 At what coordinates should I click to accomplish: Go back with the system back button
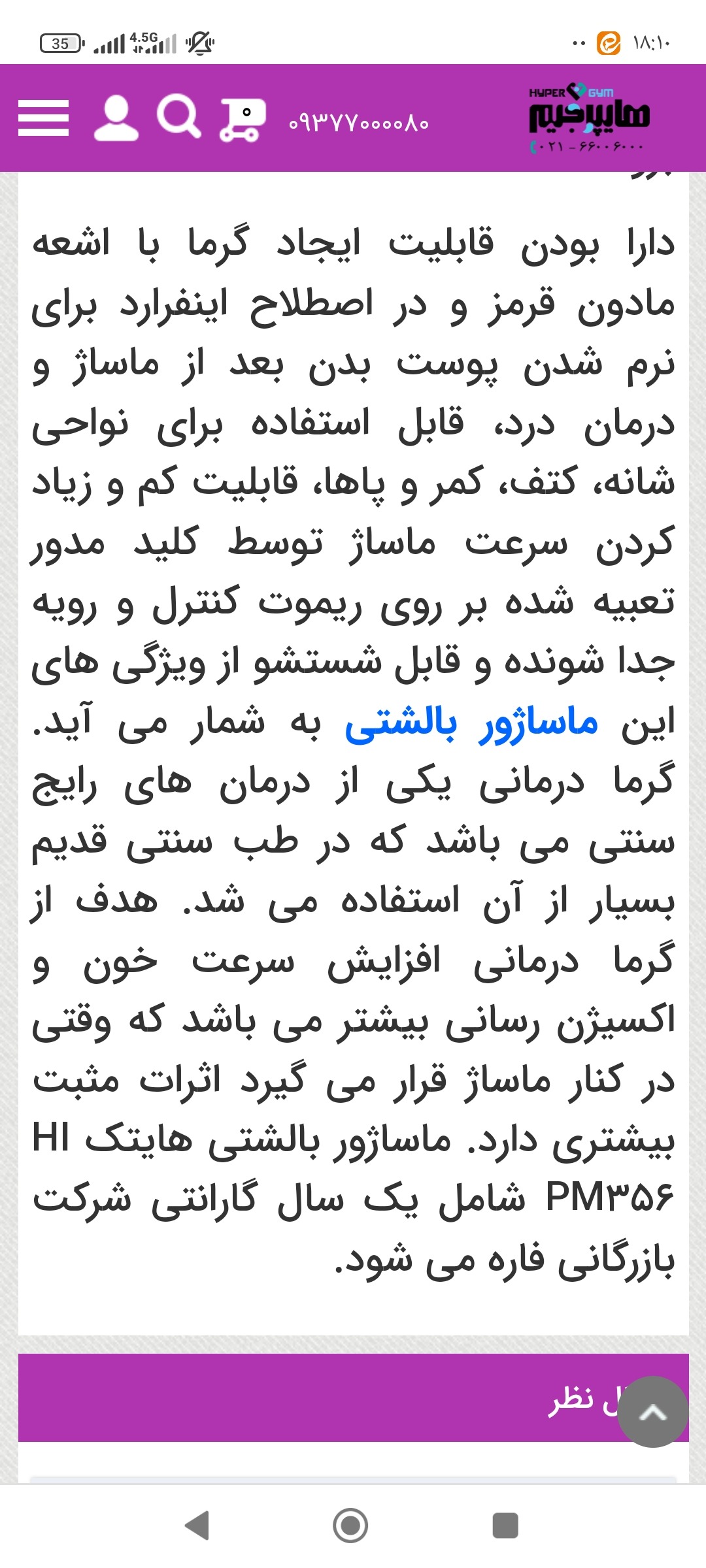pos(197,1526)
